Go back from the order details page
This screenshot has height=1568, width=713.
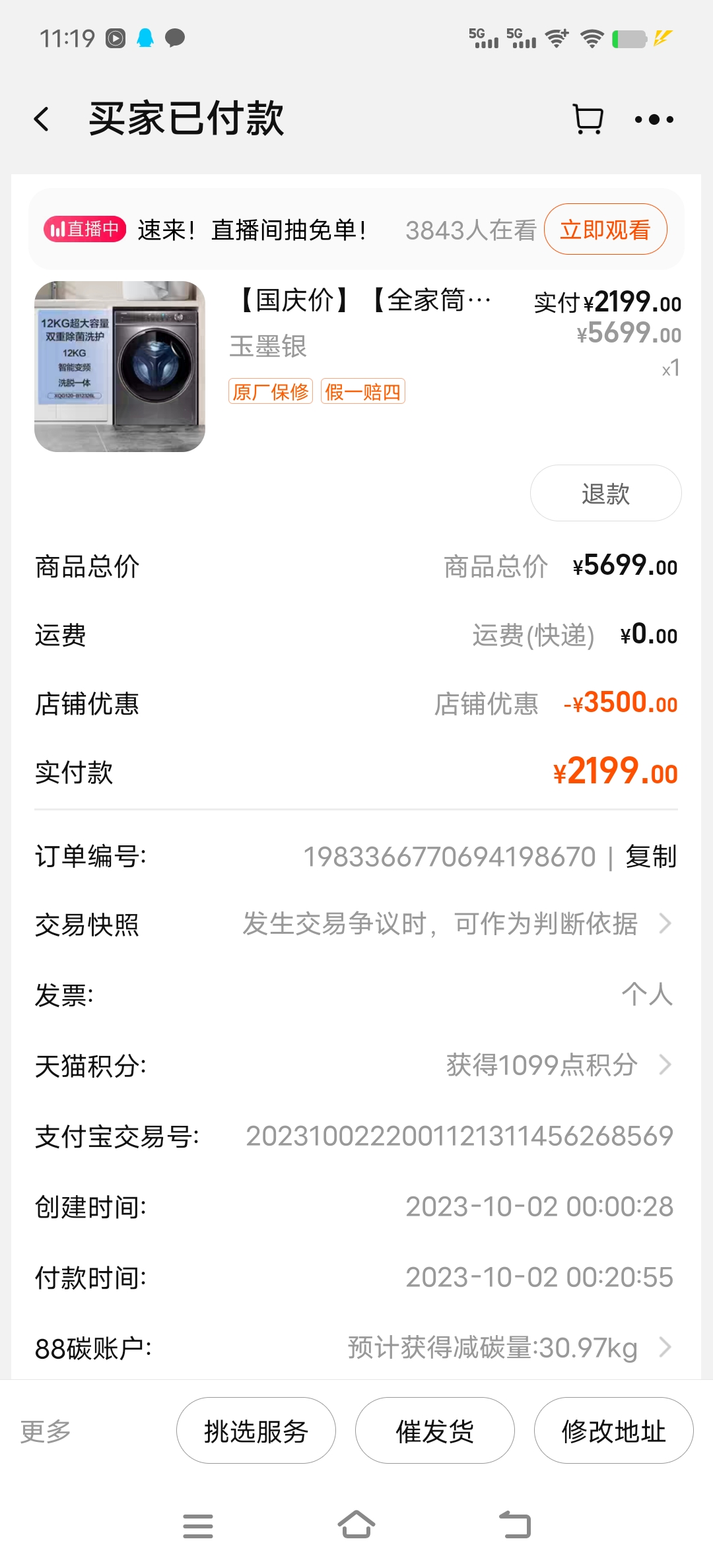point(42,119)
